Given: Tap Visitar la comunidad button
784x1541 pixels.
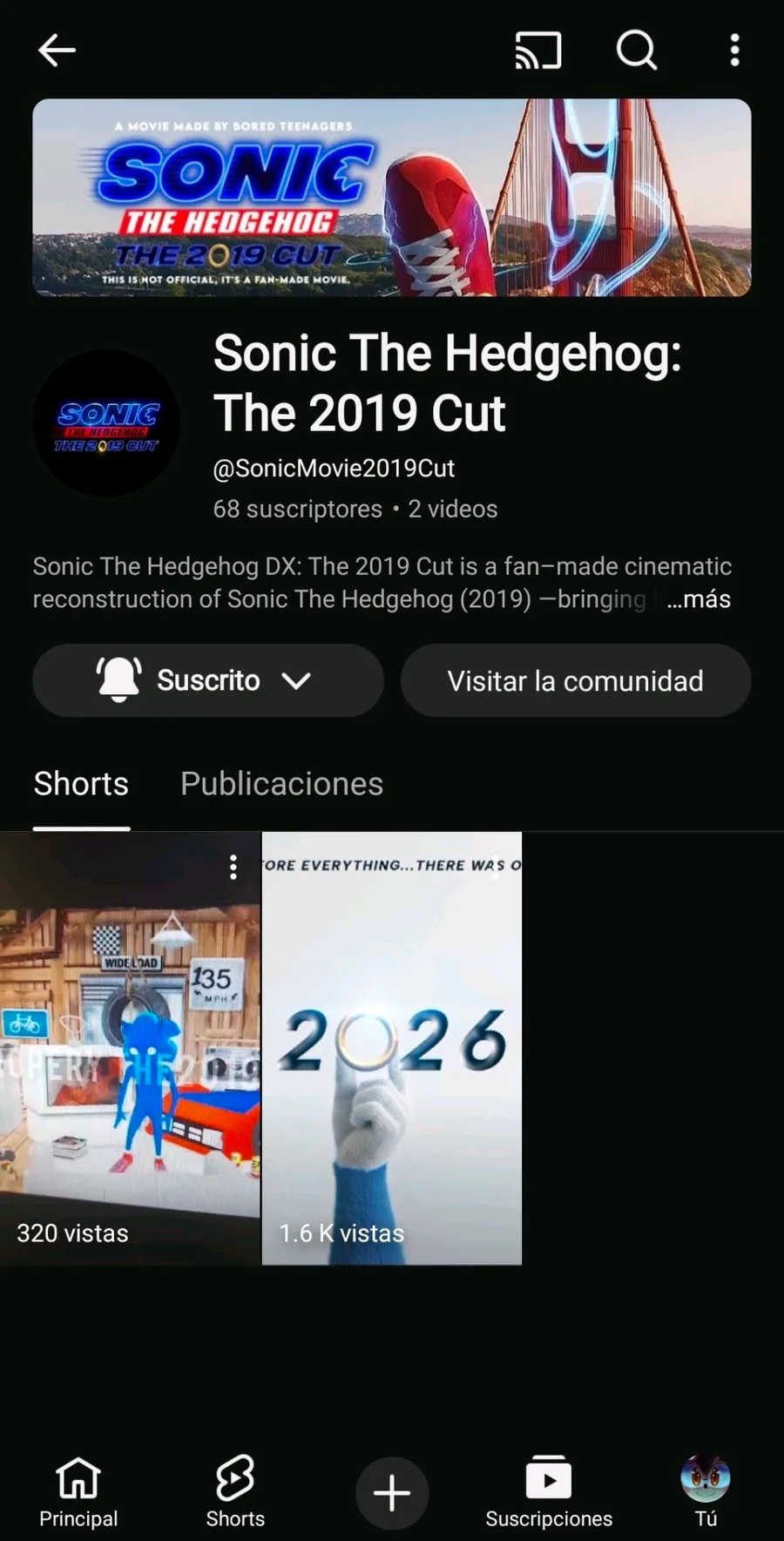Looking at the screenshot, I should coord(575,680).
